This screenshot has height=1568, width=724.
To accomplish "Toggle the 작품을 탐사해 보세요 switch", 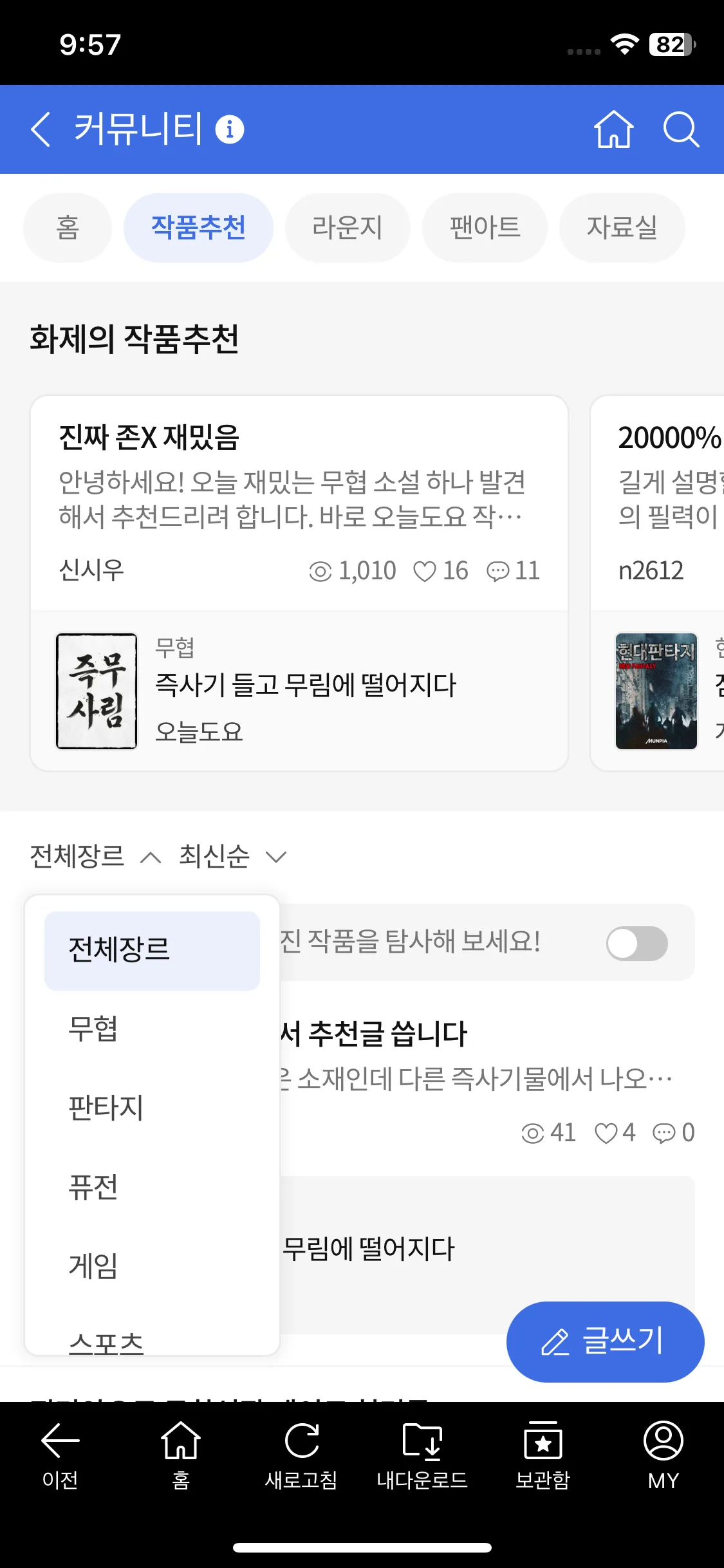I will pos(636,944).
